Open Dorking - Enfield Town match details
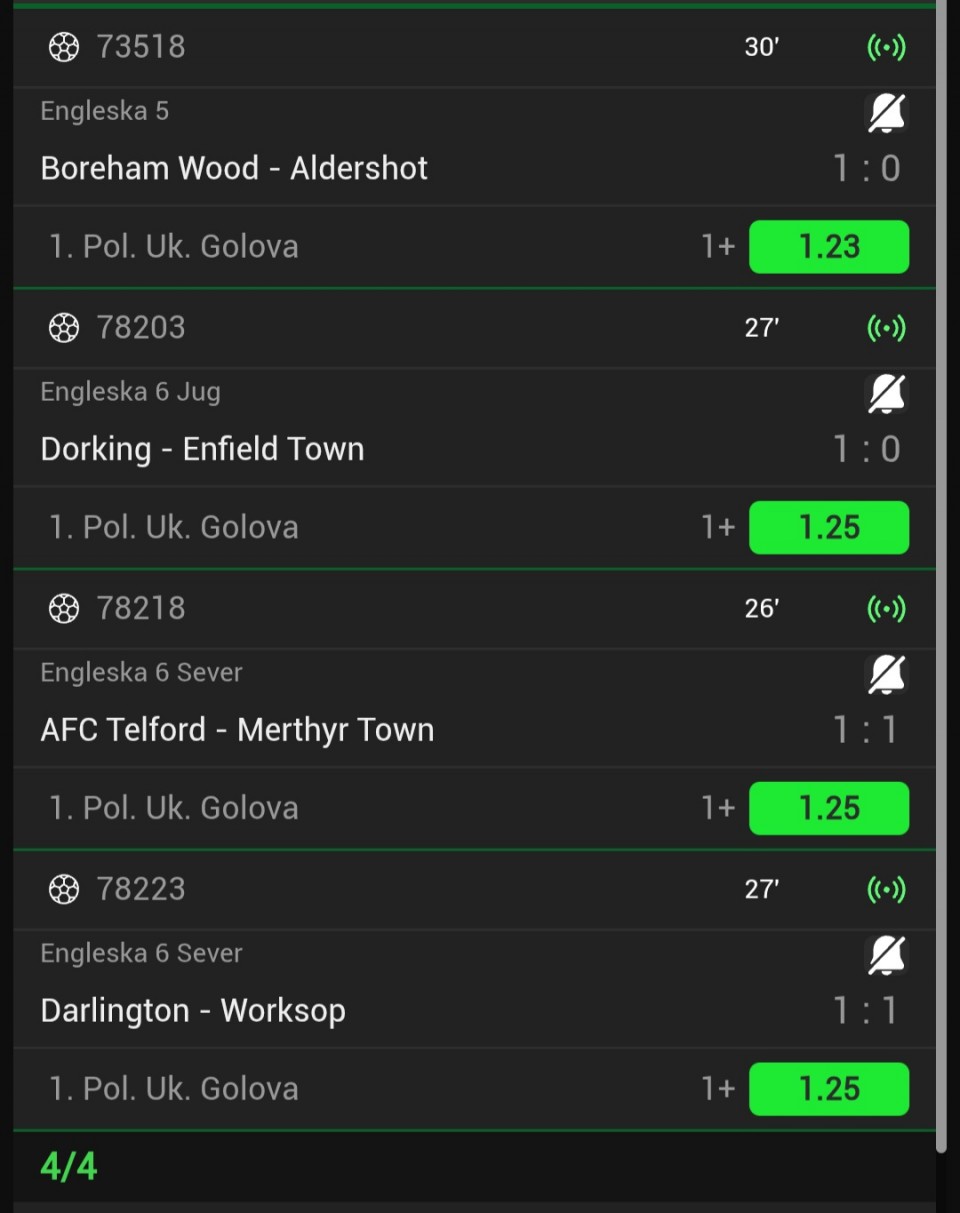 [x=202, y=449]
